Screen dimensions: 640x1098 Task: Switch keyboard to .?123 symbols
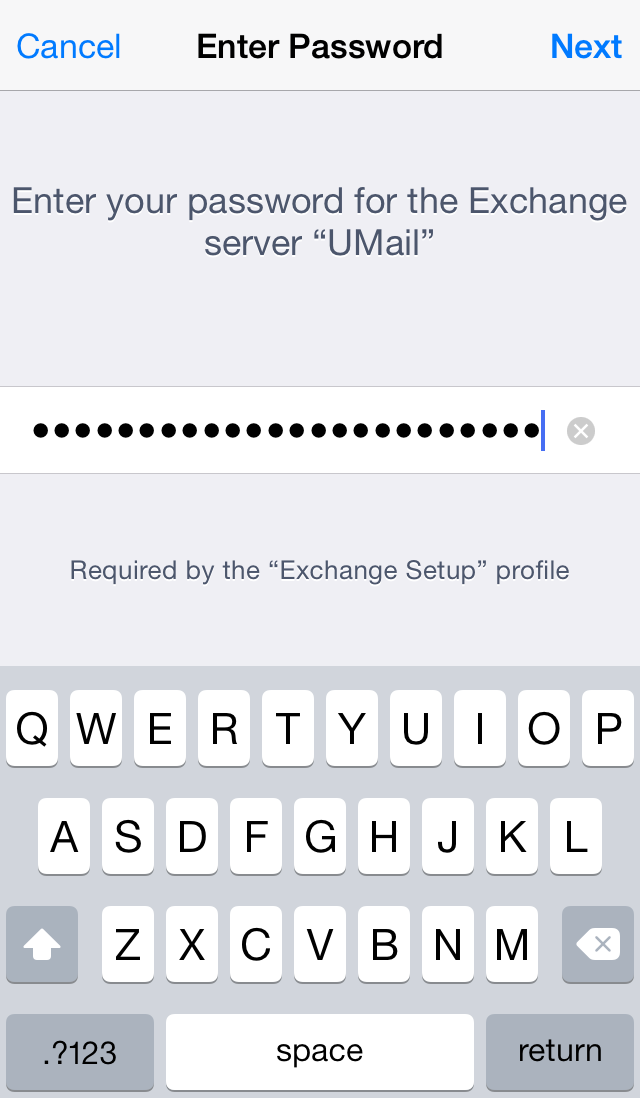80,1052
